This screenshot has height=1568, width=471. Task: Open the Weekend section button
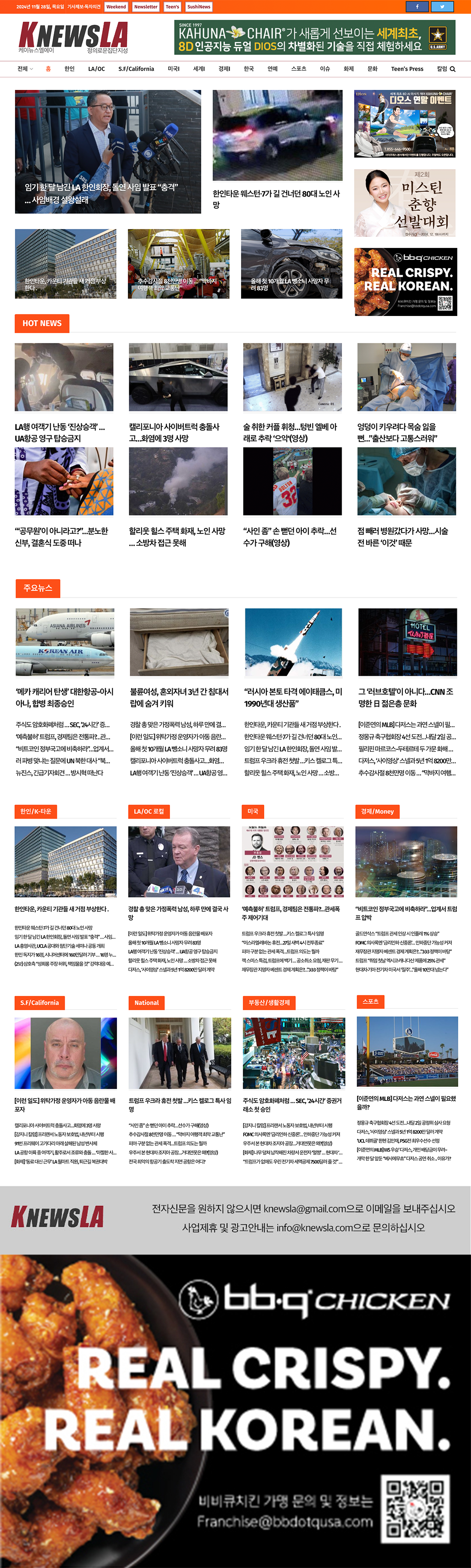click(x=116, y=7)
